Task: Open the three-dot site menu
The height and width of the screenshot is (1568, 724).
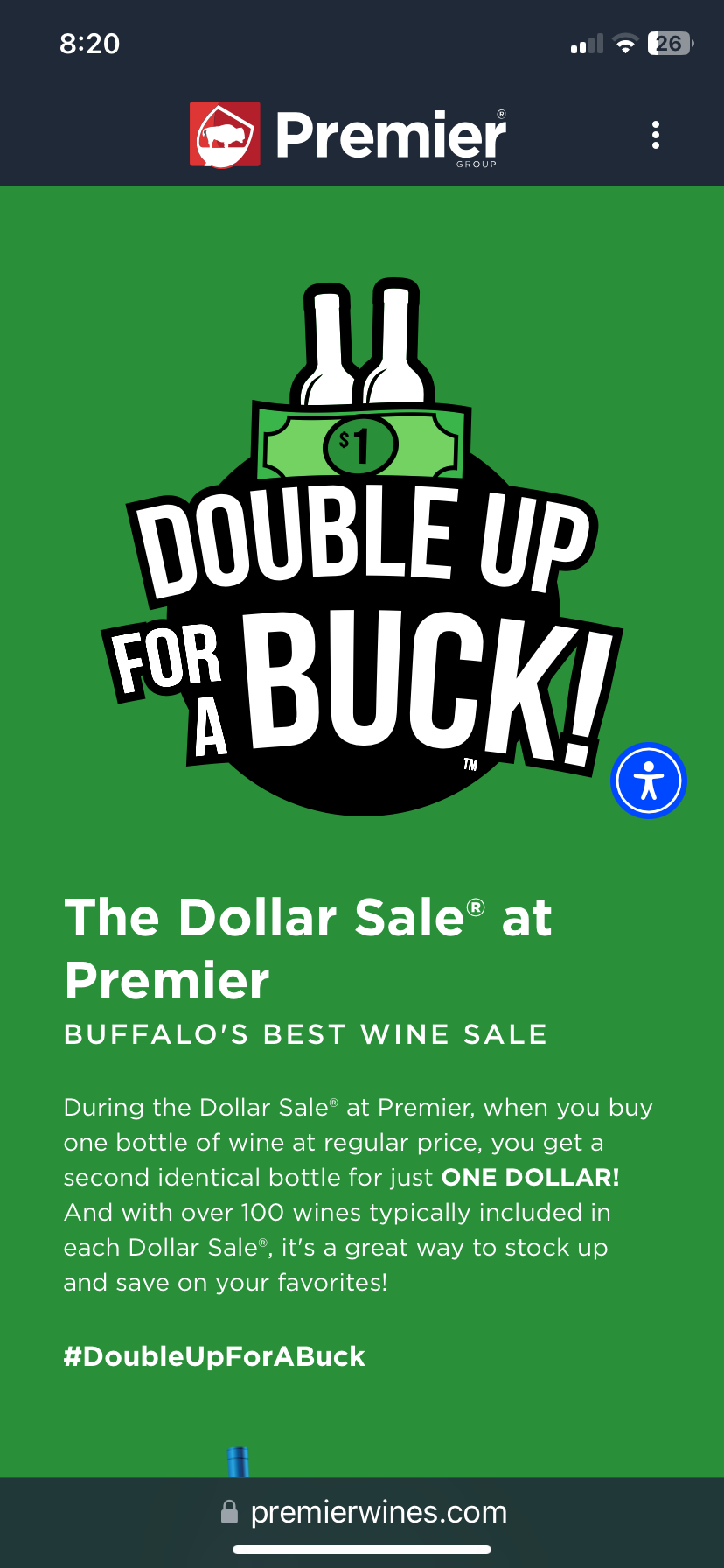Action: click(x=656, y=135)
